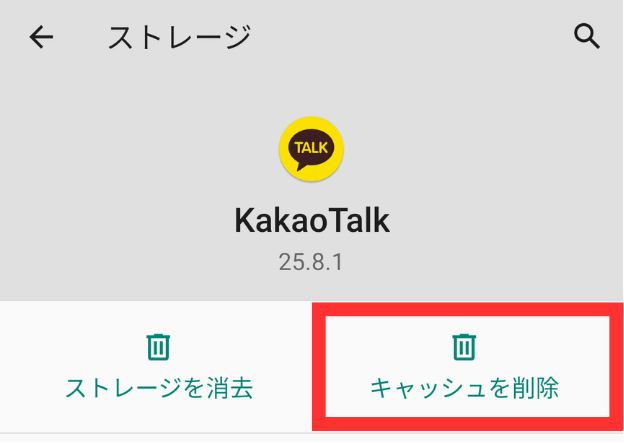Screen dimensions: 624x443
Task: Tap ストレージを消去 to clear storage
Action: point(158,366)
